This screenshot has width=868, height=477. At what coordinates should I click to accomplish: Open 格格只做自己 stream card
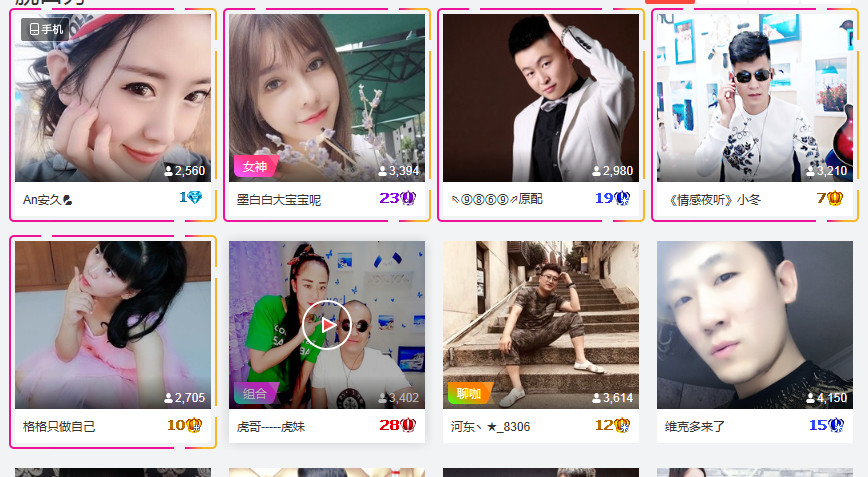click(112, 325)
